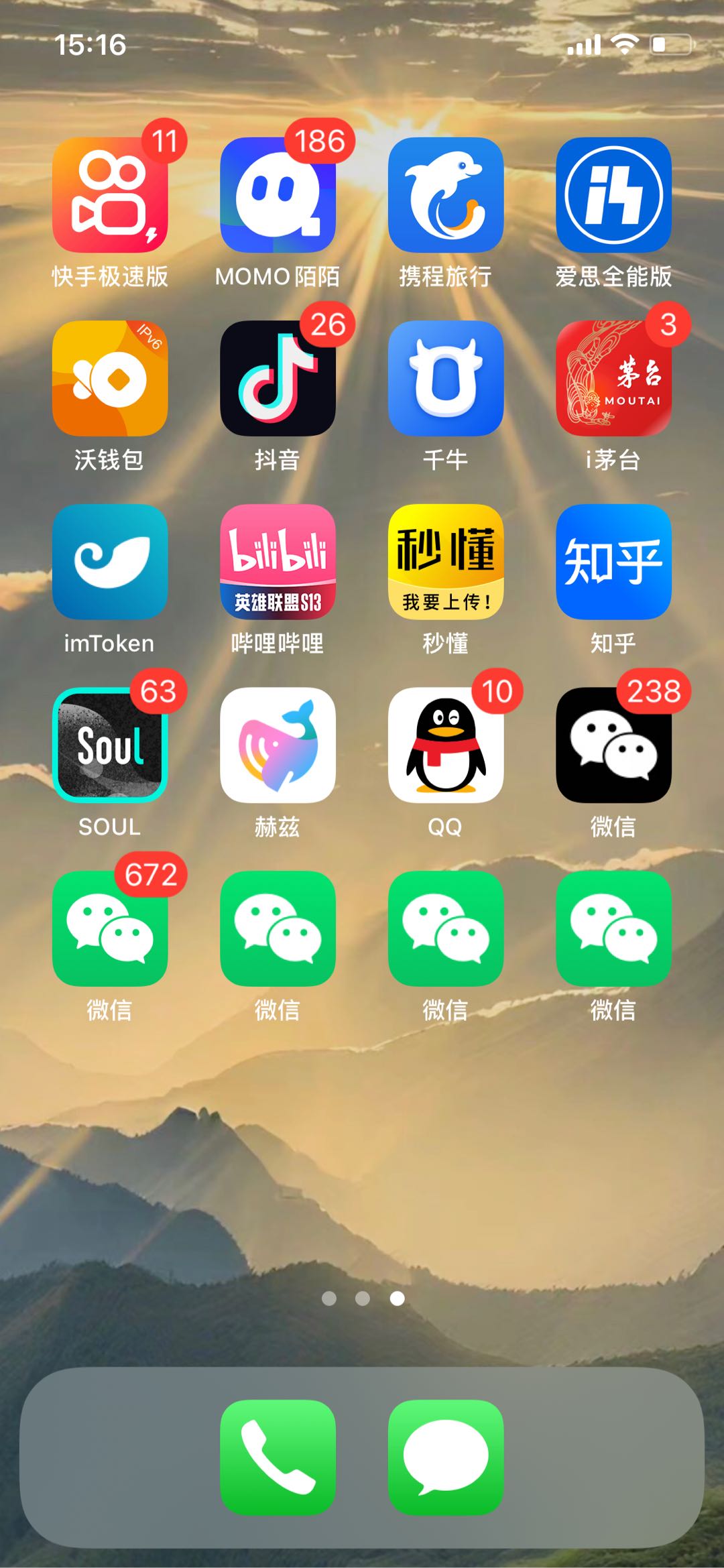Open 哔哩哔哩 bilibili app
724x1568 pixels.
tap(278, 562)
